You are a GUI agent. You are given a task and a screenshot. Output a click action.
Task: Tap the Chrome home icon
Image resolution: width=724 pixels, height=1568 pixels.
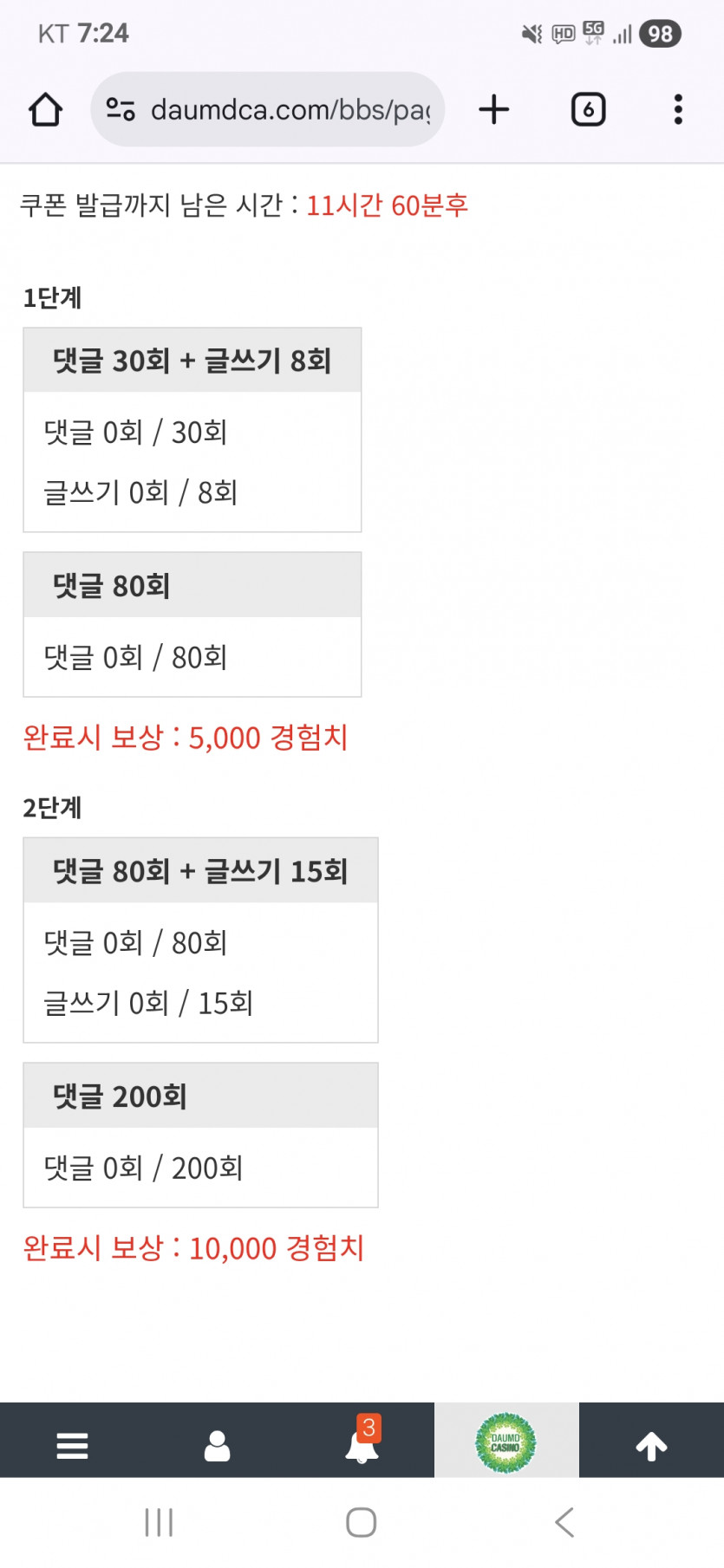click(x=45, y=109)
